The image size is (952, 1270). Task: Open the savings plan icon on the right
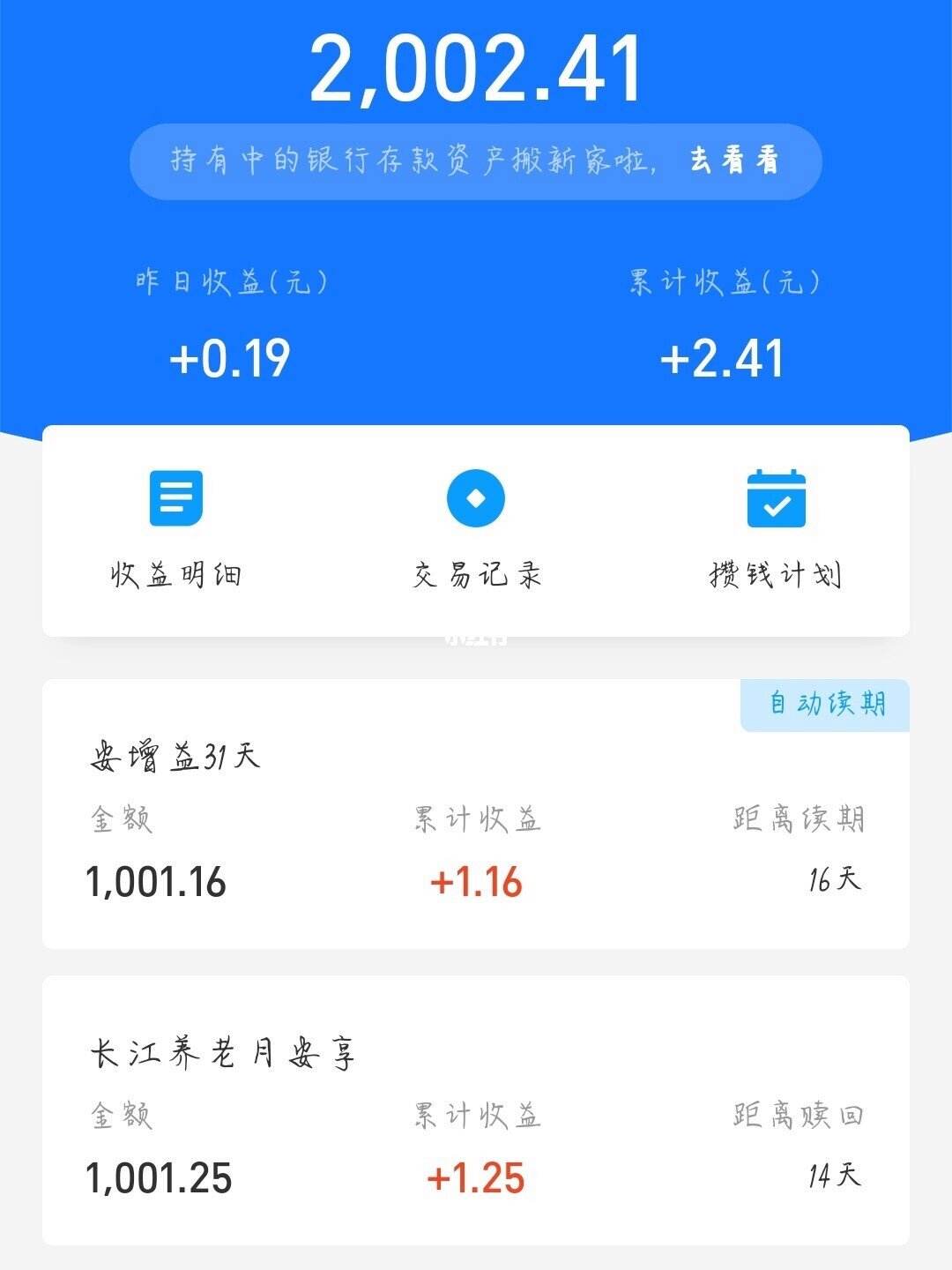click(x=777, y=498)
